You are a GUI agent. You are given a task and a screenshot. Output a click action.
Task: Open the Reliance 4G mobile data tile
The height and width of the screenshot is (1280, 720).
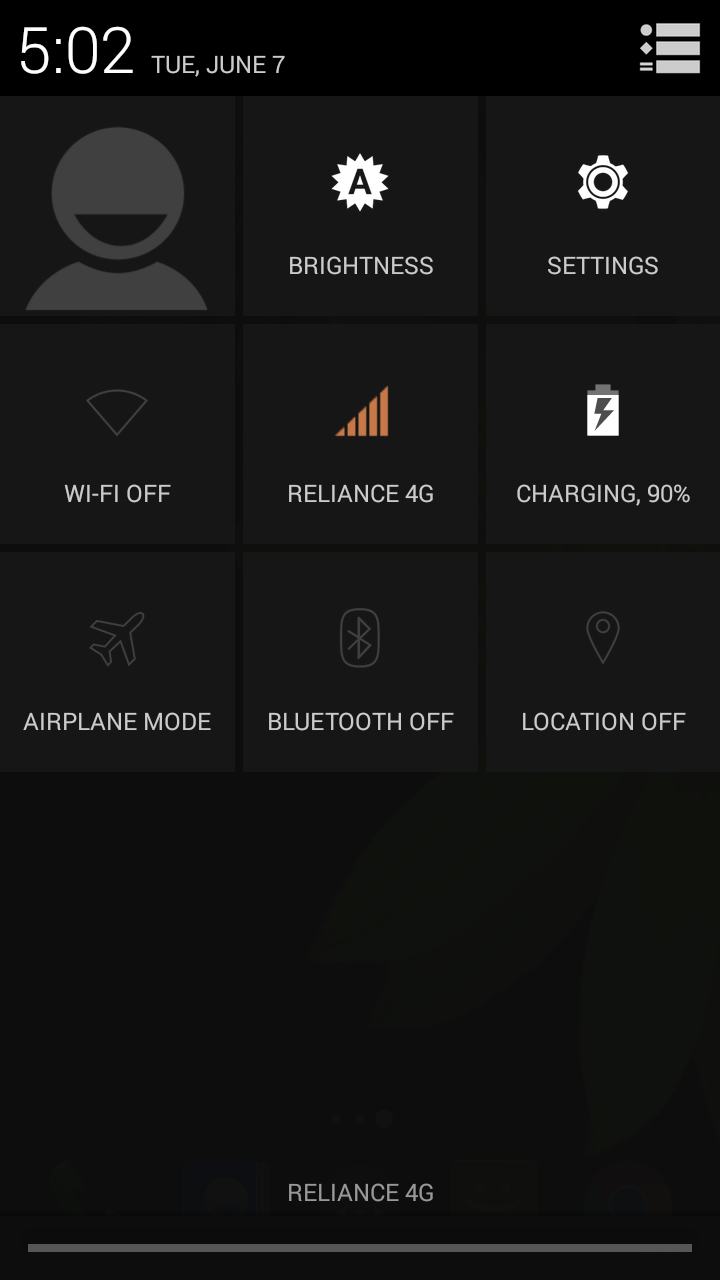[x=360, y=434]
